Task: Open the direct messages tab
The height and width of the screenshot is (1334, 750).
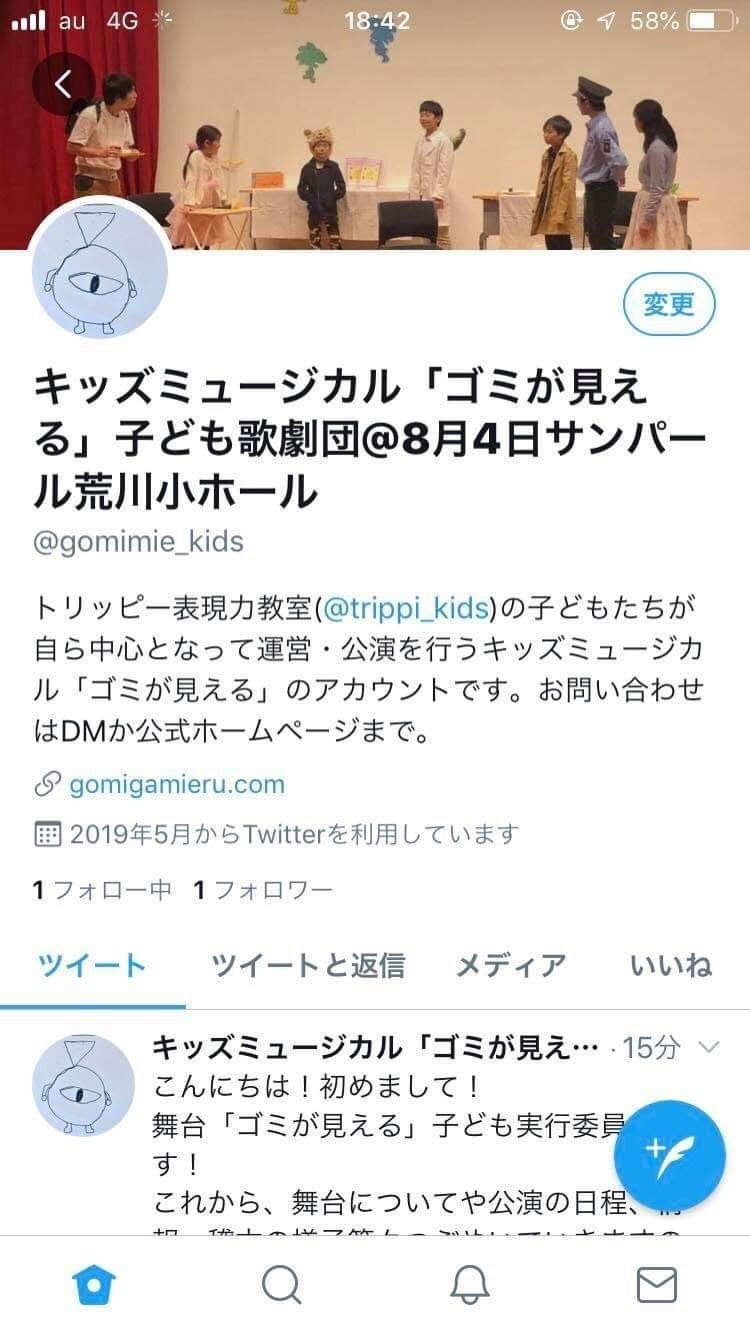Action: (x=656, y=1284)
